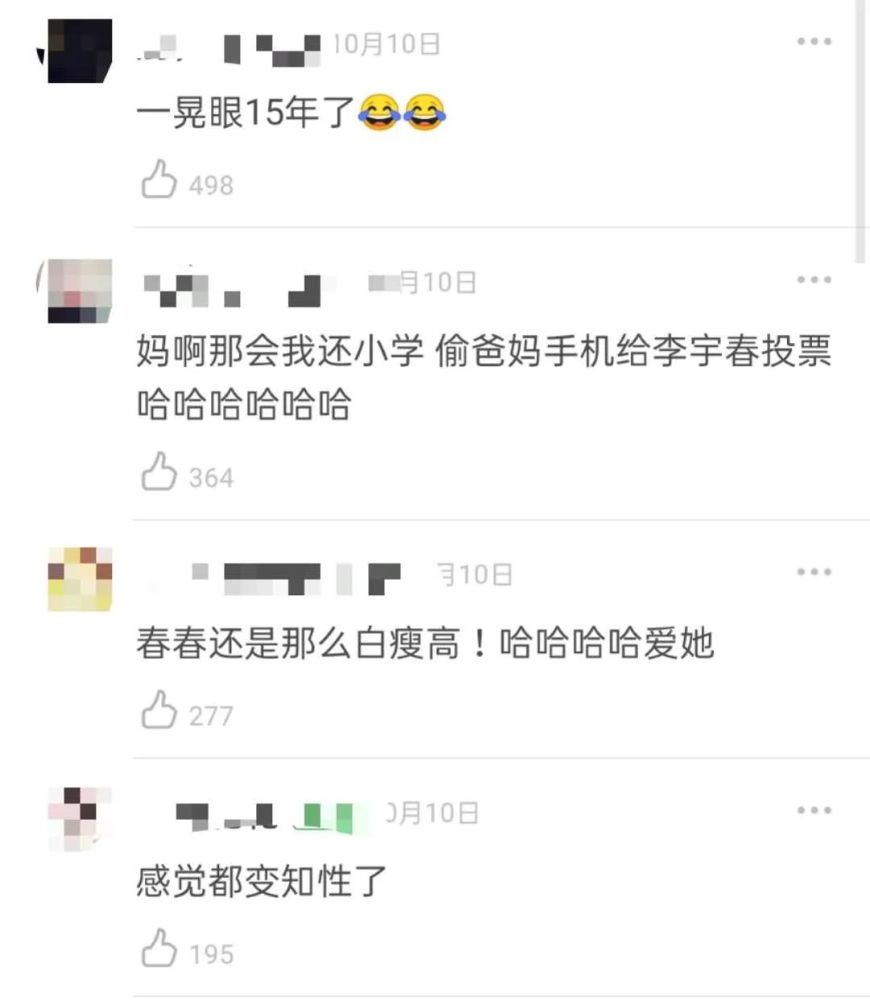The image size is (870, 1000).
Task: Open overflow menu on the 李宇春投票 comment
Action: pyautogui.click(x=814, y=280)
